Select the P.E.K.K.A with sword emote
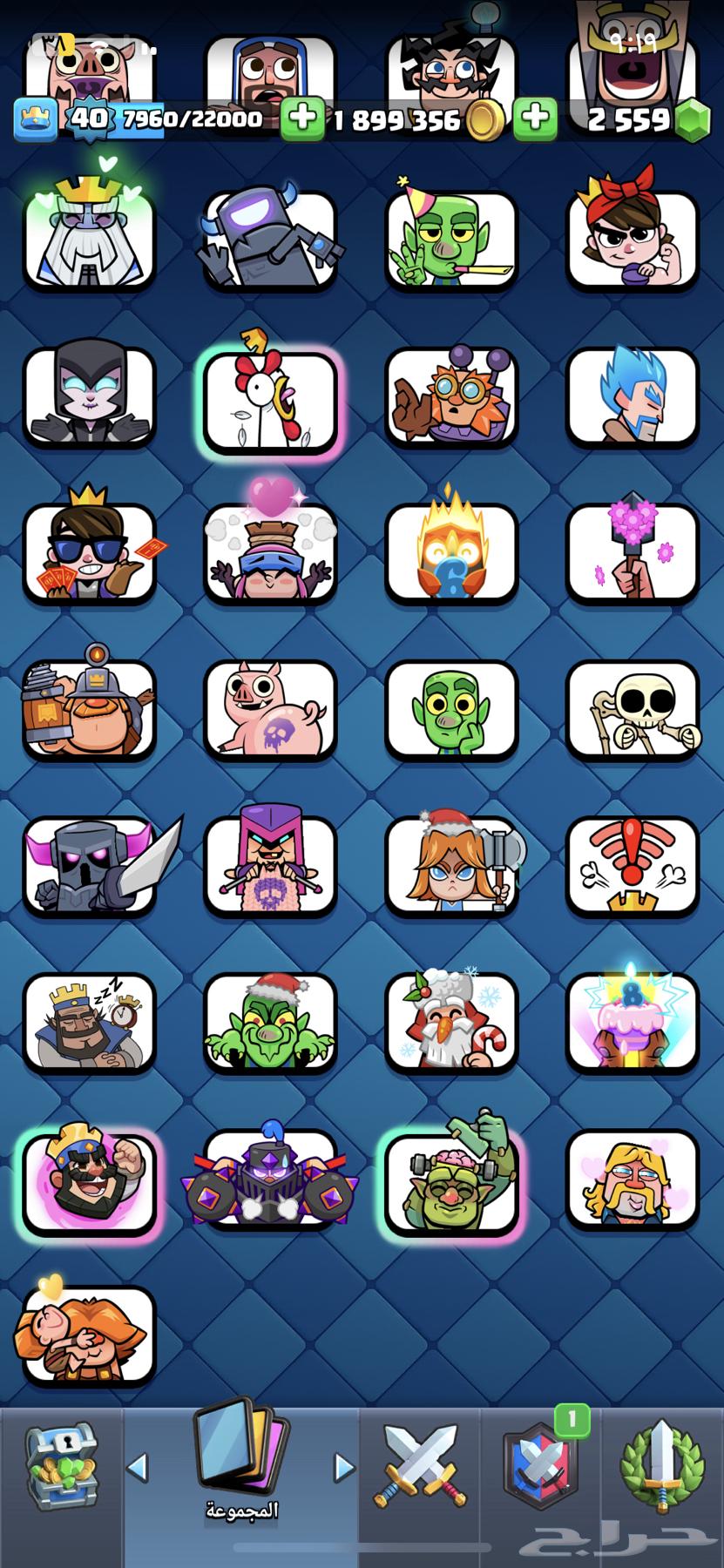The width and height of the screenshot is (724, 1568). 89,866
